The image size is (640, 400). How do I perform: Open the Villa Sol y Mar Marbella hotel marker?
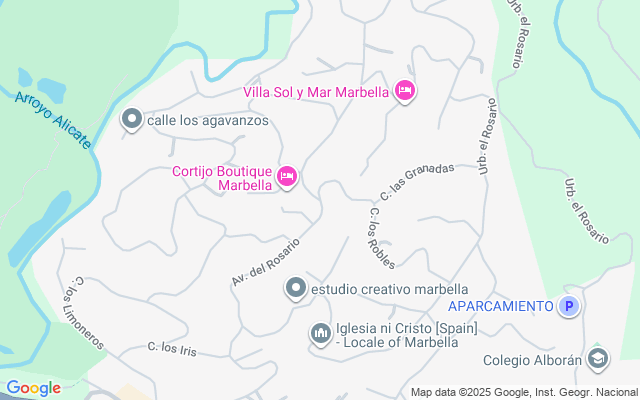pyautogui.click(x=405, y=91)
